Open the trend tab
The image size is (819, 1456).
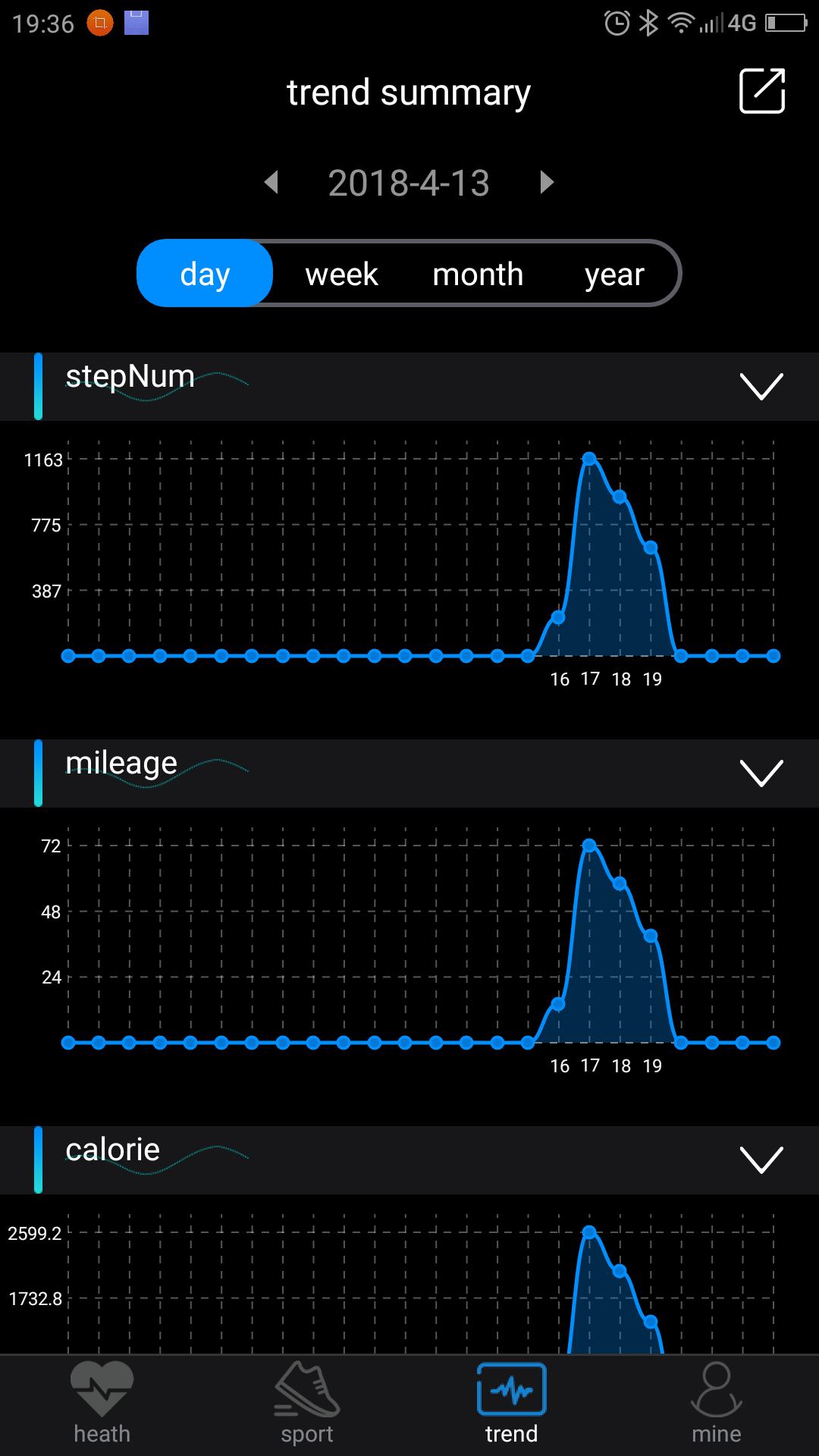(512, 1404)
